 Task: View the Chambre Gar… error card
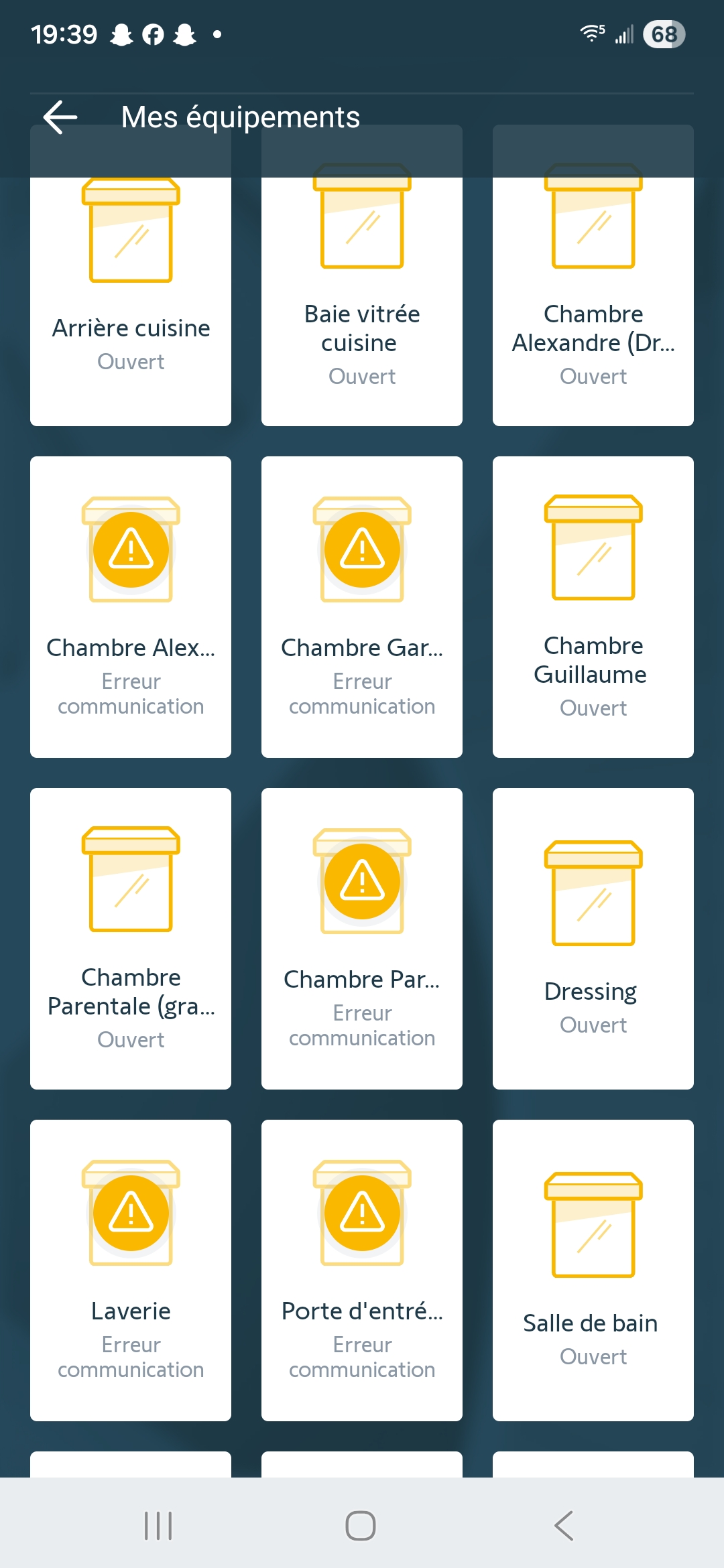(362, 606)
